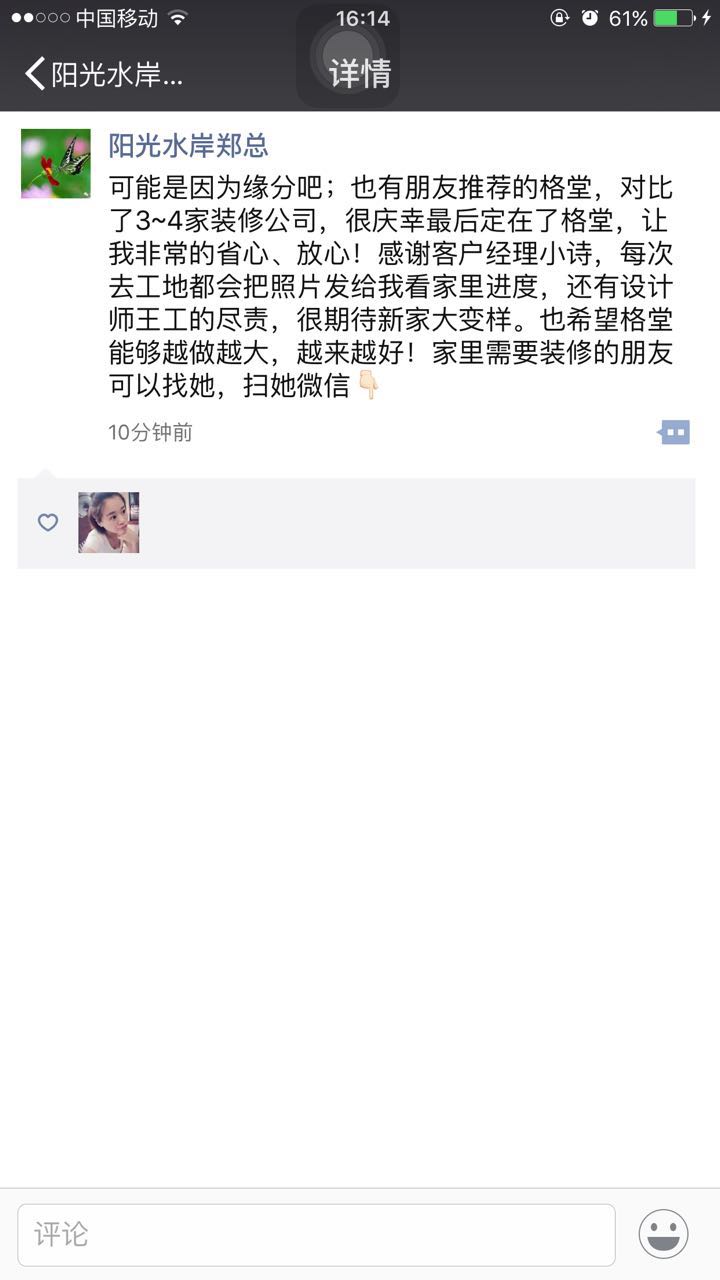
Task: Tap the 中国移动 carrier label
Action: pyautogui.click(x=117, y=16)
